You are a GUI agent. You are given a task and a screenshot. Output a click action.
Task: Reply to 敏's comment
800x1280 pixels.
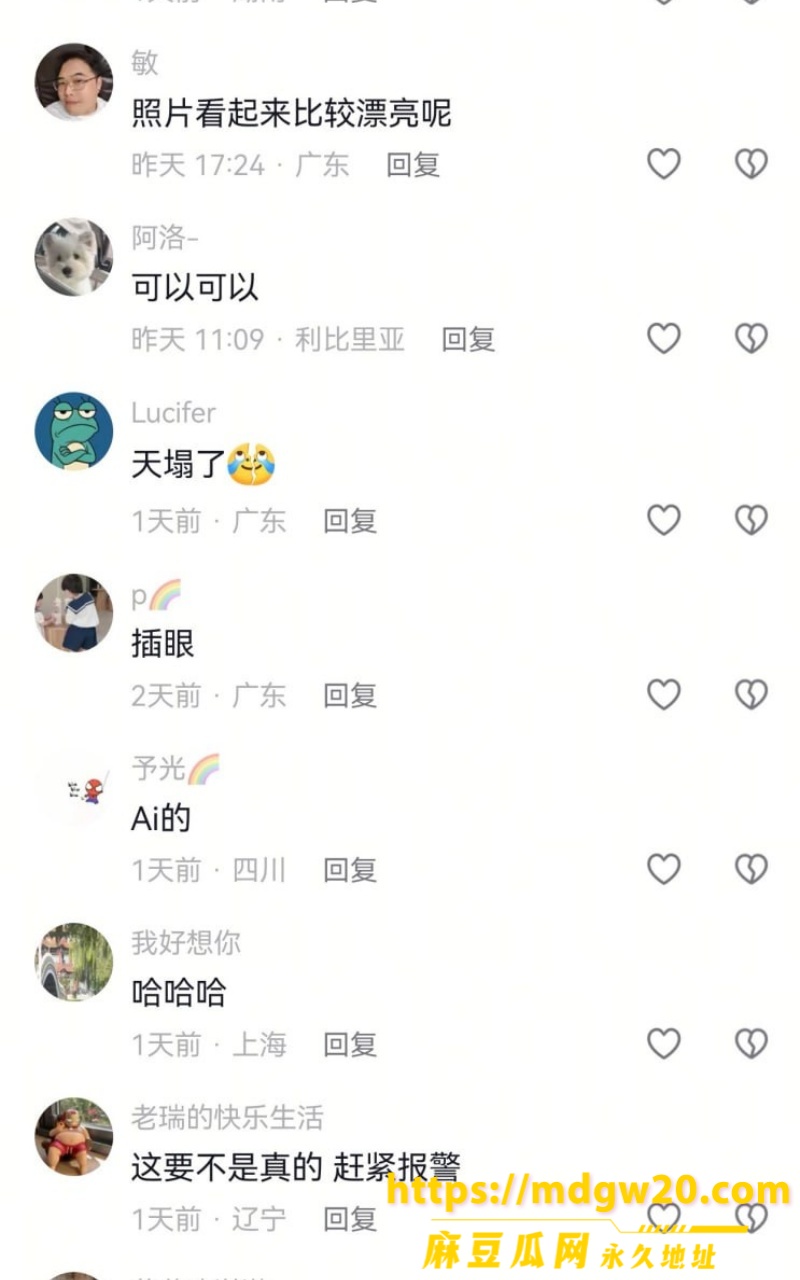[414, 165]
